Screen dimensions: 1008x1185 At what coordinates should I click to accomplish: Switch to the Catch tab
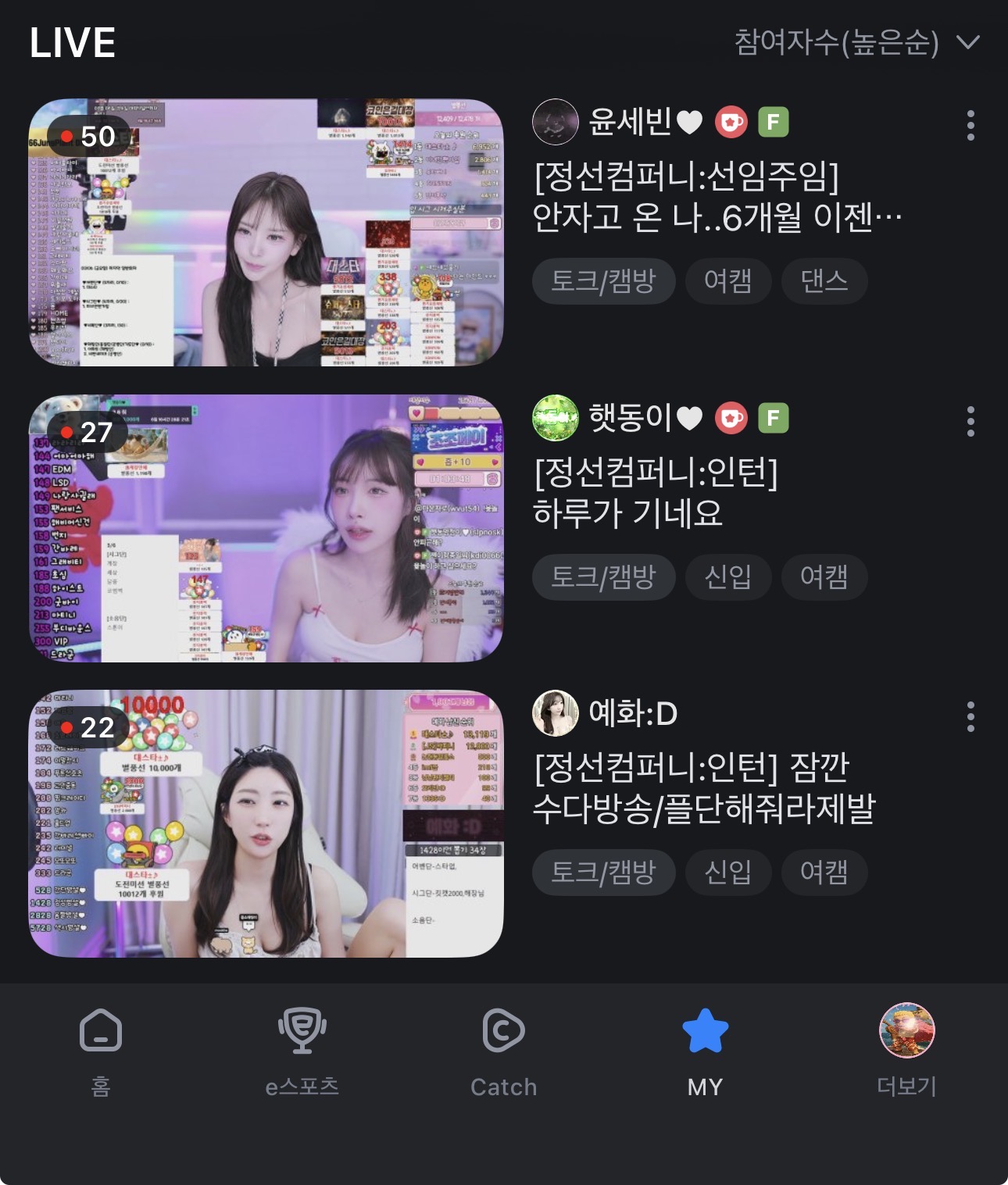click(504, 1051)
